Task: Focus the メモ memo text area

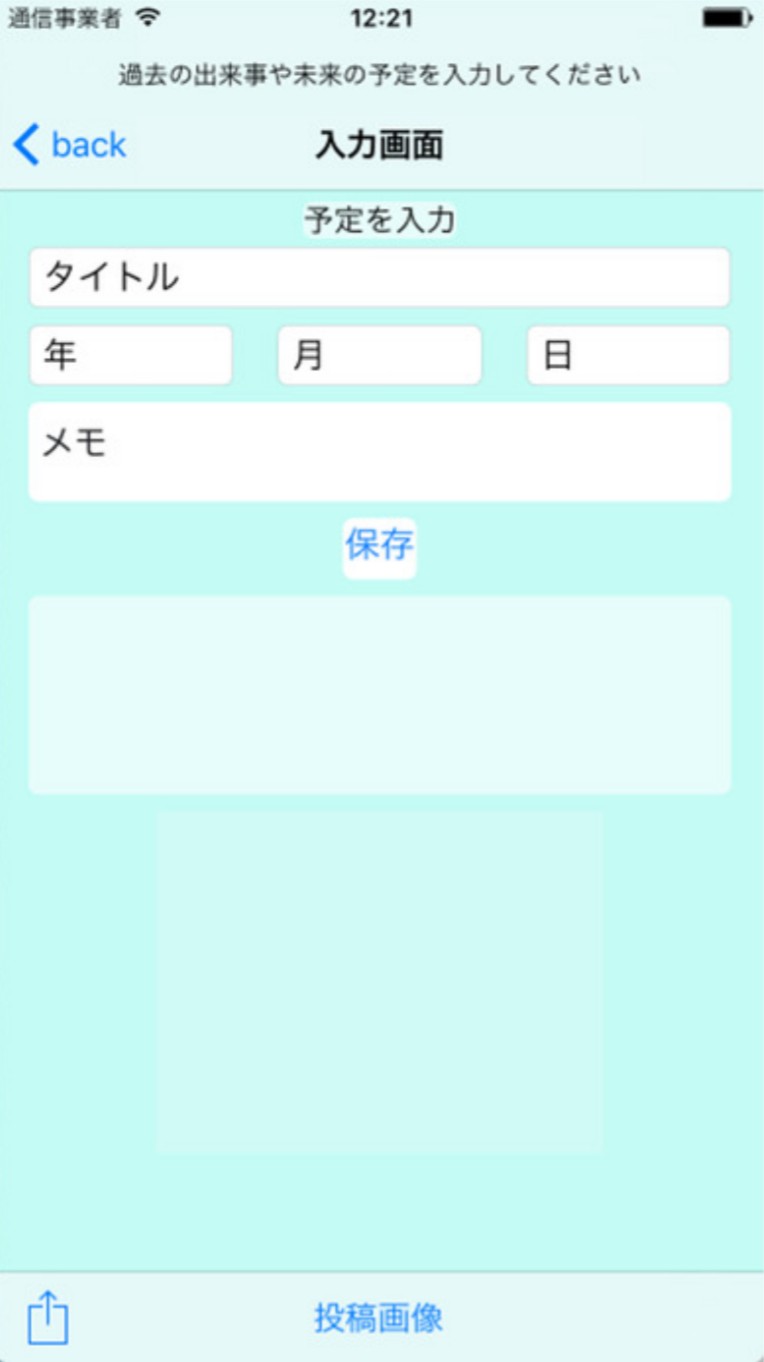Action: (380, 452)
